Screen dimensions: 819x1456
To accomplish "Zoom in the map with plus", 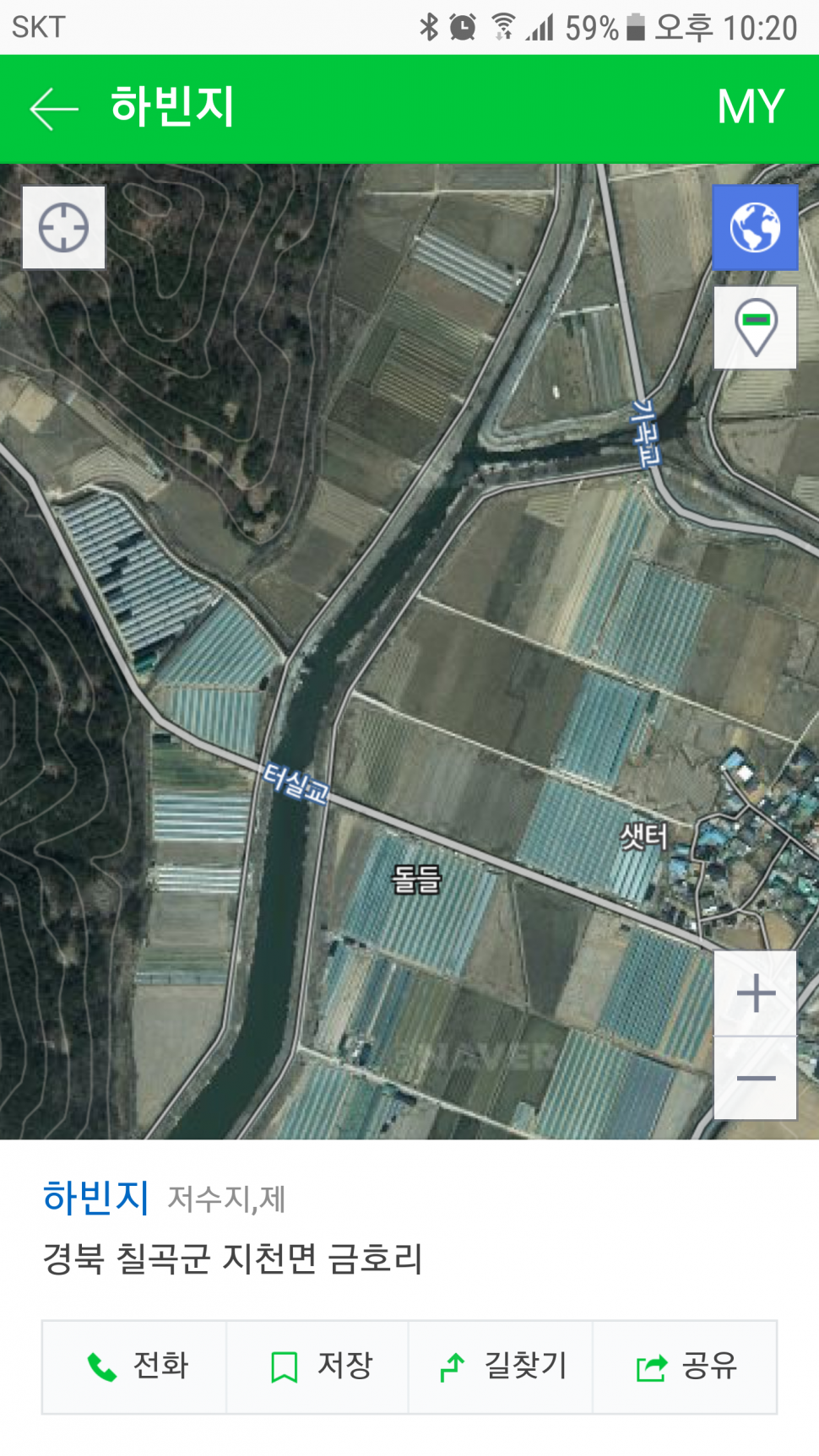I will click(x=756, y=993).
